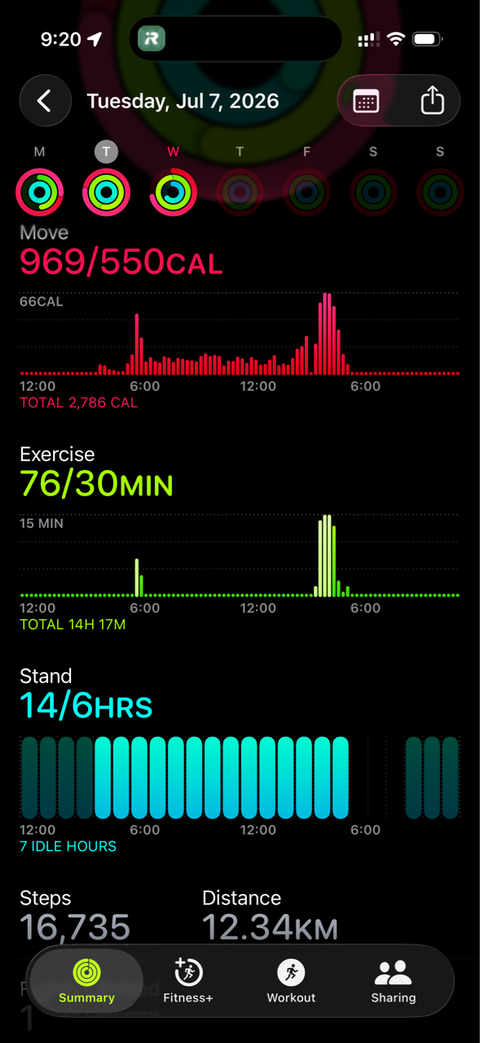Image resolution: width=480 pixels, height=1043 pixels.
Task: Switch to the Fitness+ tab
Action: click(189, 981)
